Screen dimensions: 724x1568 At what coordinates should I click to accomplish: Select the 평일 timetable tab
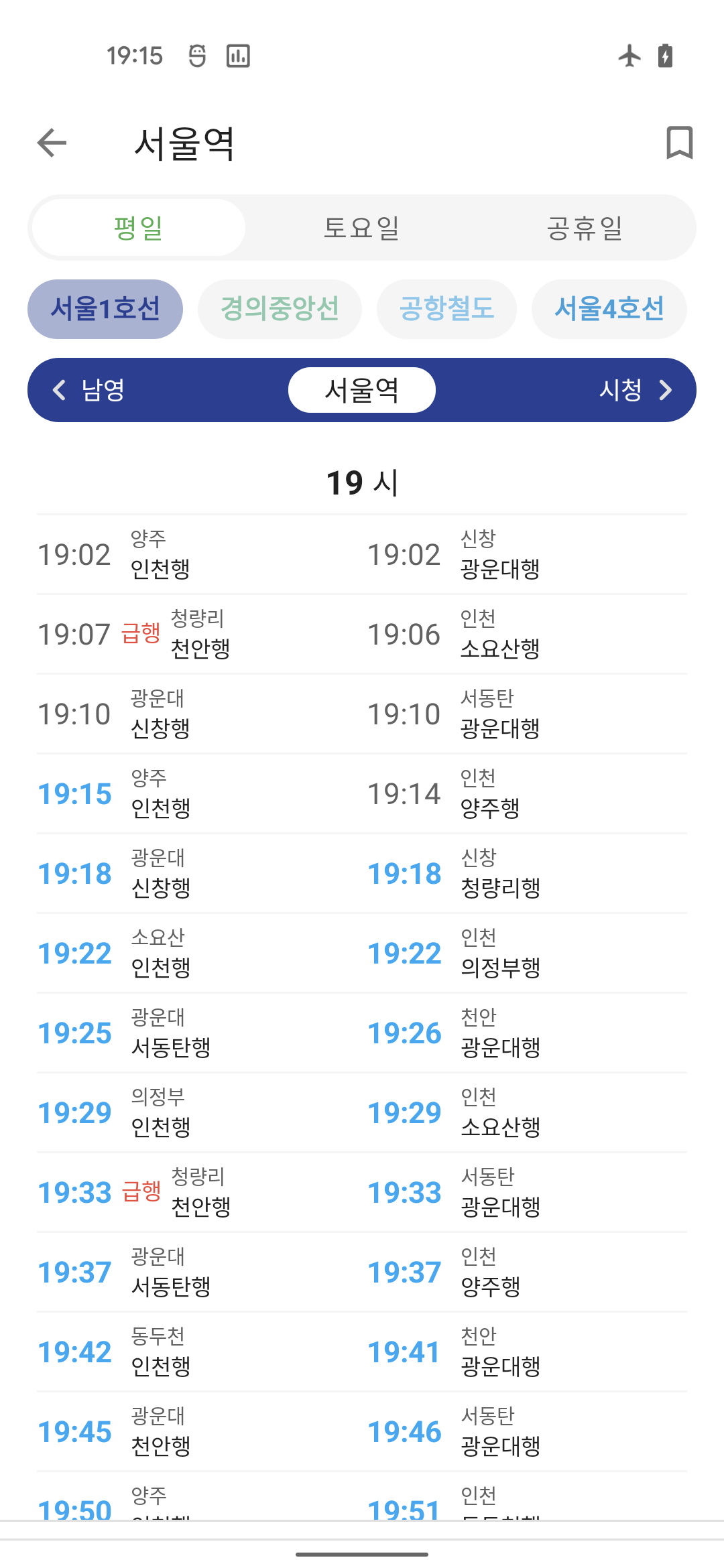[x=139, y=228]
